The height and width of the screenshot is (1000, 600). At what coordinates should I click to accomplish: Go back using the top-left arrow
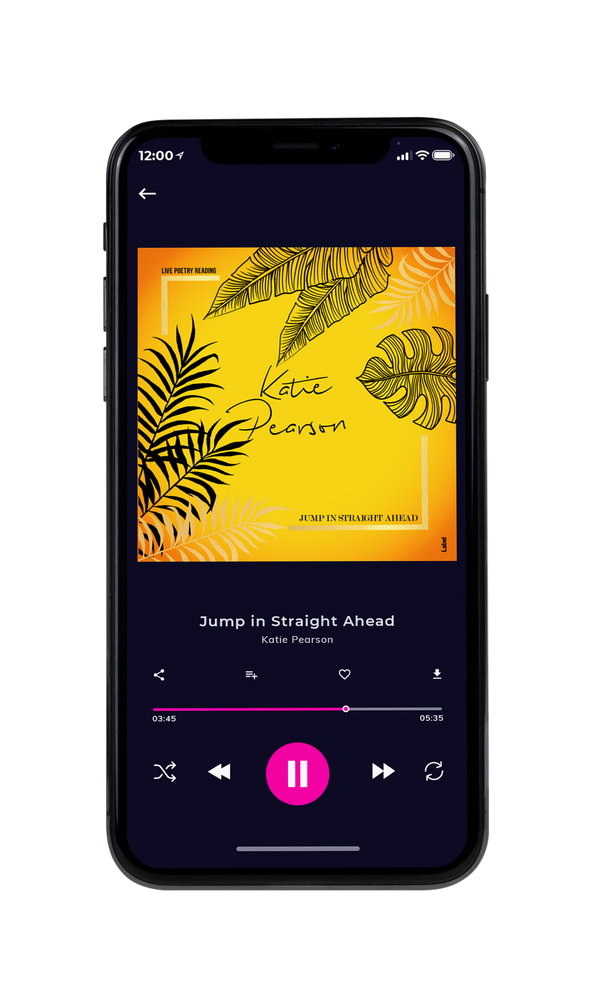(147, 194)
